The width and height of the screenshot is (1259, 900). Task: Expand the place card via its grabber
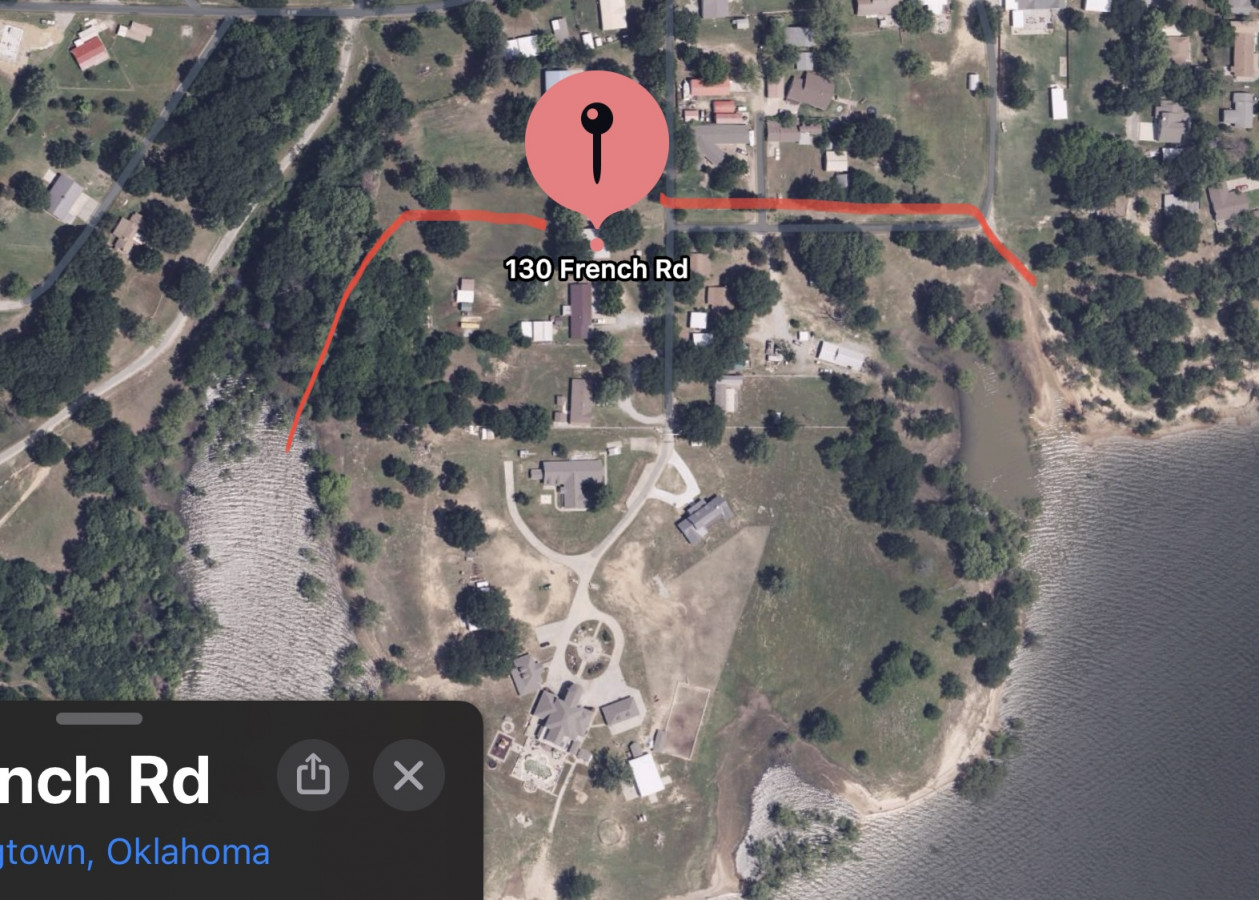coord(99,718)
